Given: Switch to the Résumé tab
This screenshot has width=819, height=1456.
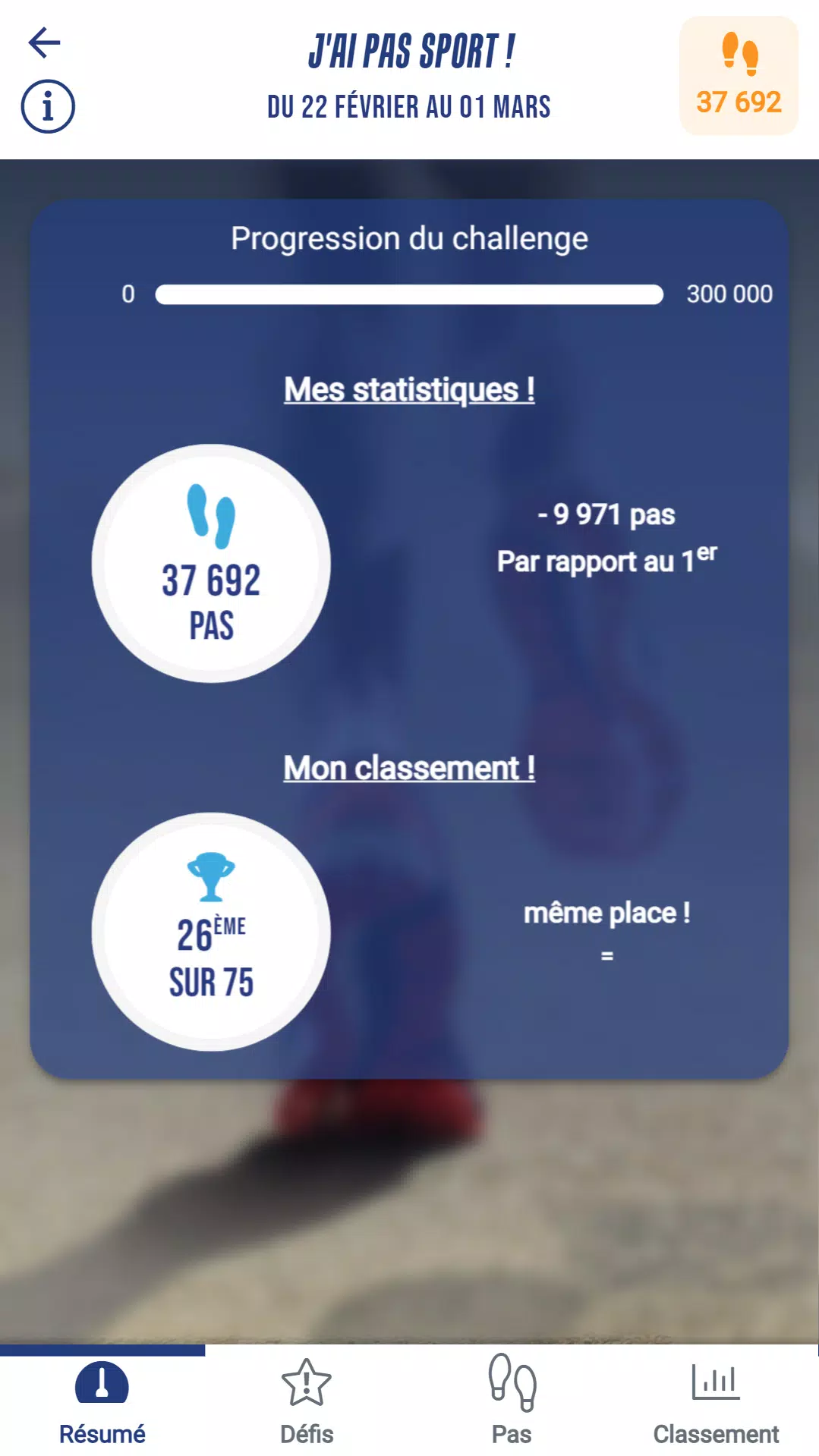Looking at the screenshot, I should point(102,1402).
